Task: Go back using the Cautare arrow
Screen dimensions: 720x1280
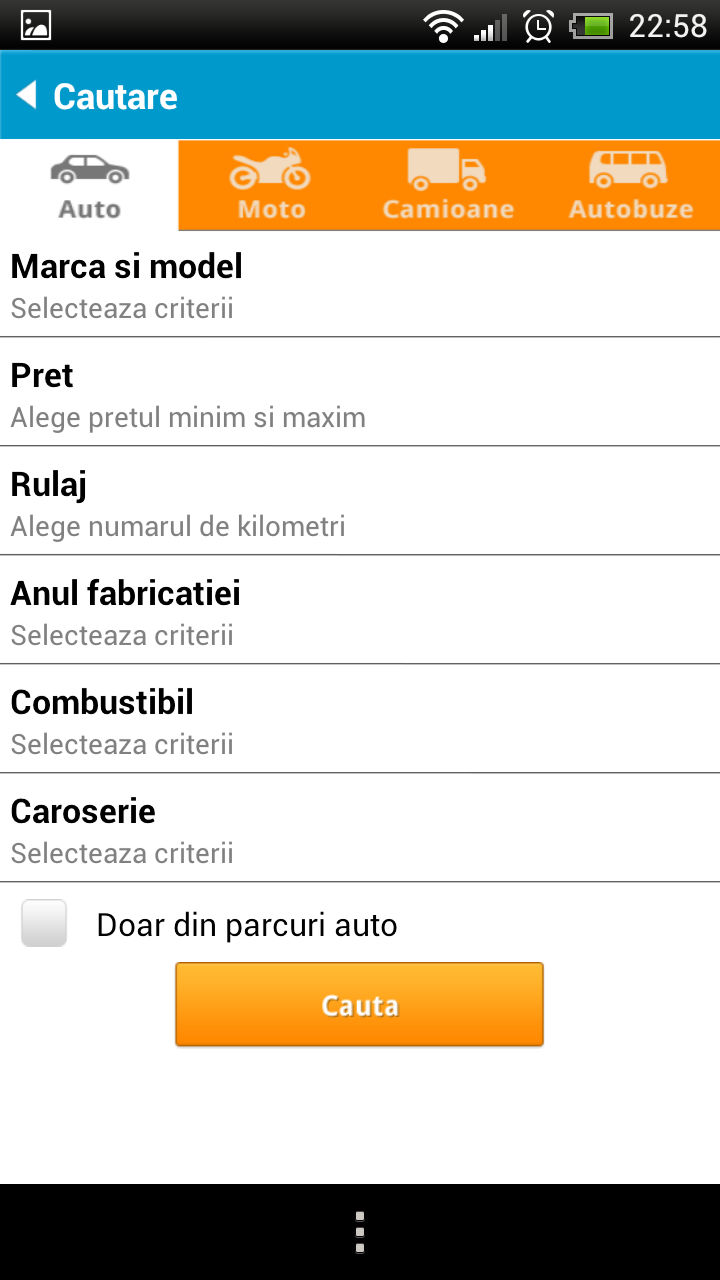Action: tap(27, 96)
